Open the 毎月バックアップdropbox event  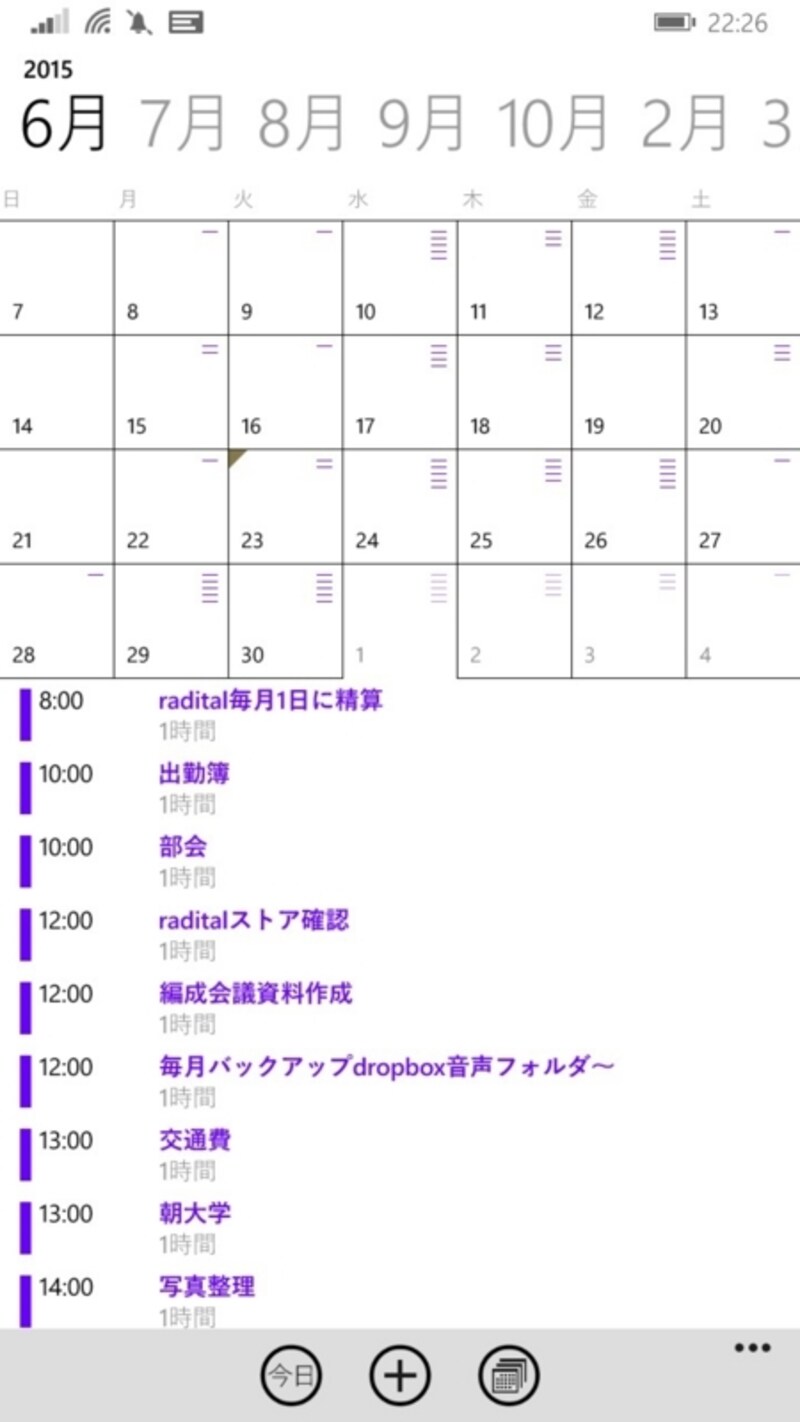(386, 1067)
